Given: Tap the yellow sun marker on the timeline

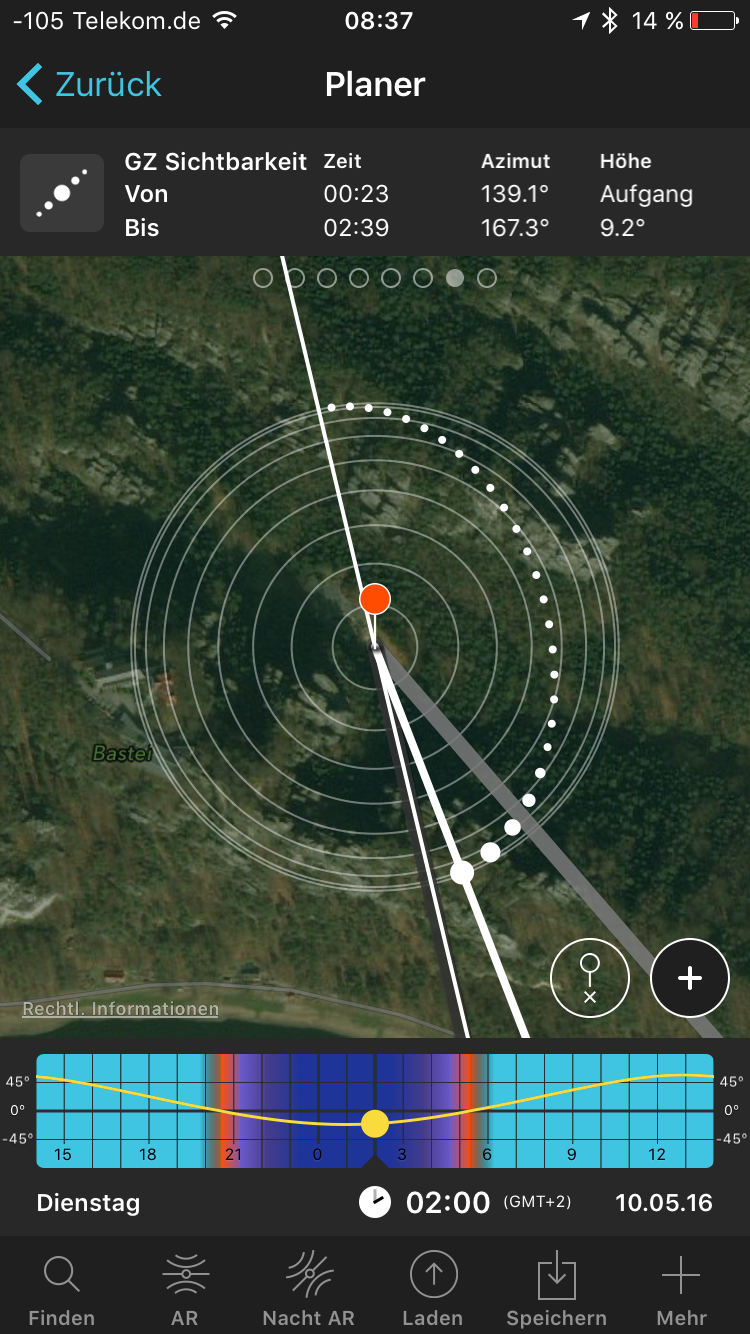Looking at the screenshot, I should click(375, 1123).
